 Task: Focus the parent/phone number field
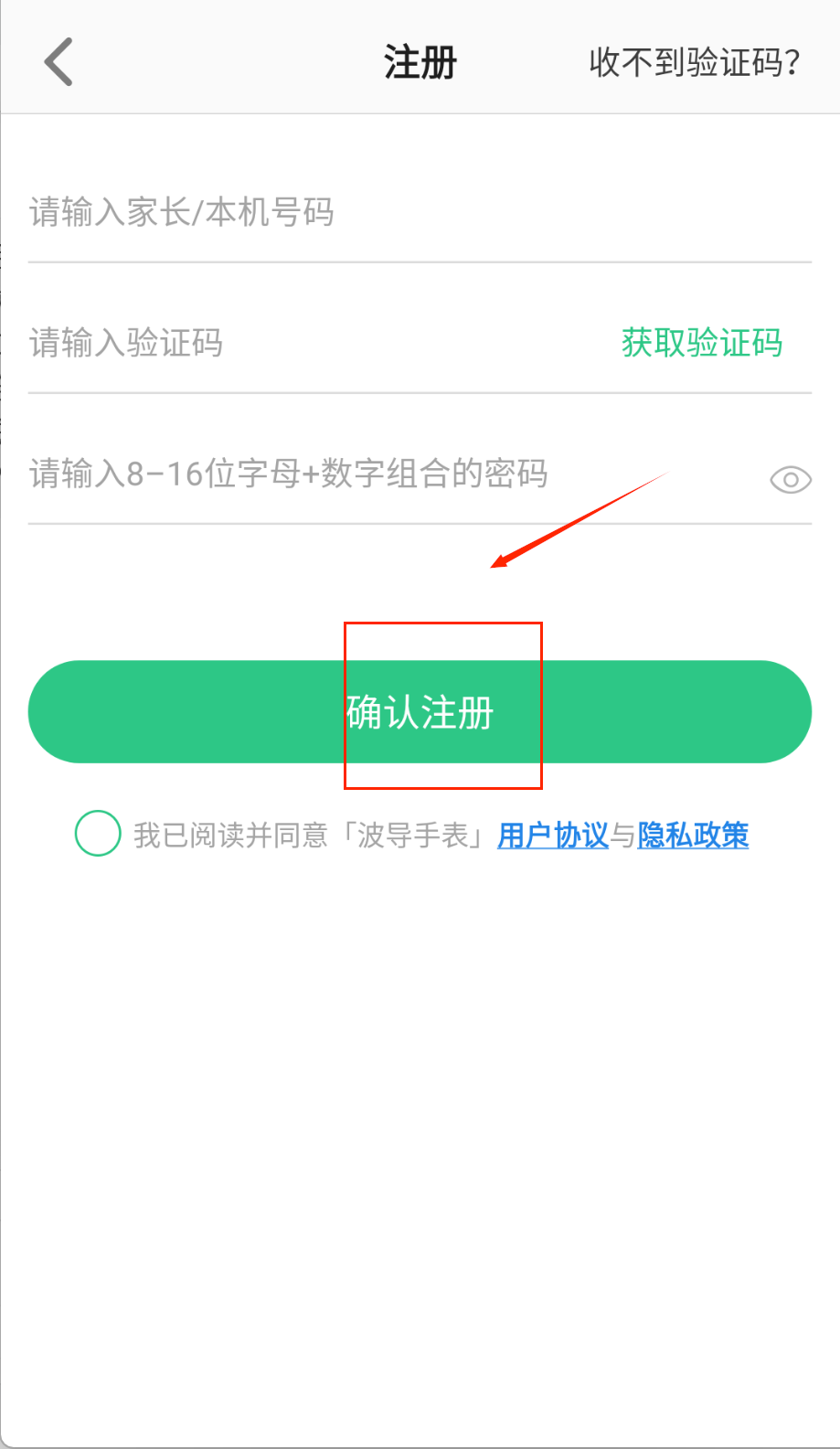click(366, 212)
